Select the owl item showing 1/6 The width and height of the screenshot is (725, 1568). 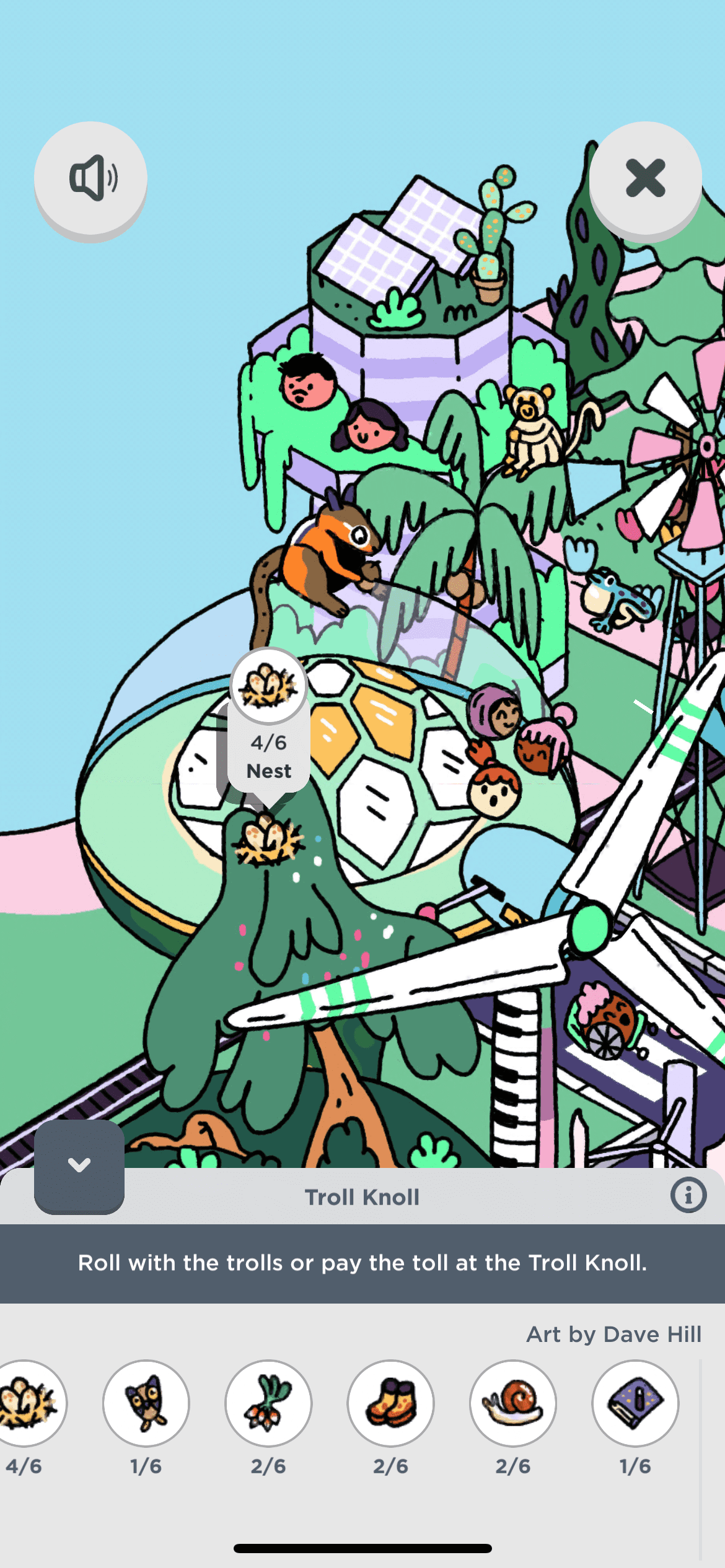click(146, 1403)
